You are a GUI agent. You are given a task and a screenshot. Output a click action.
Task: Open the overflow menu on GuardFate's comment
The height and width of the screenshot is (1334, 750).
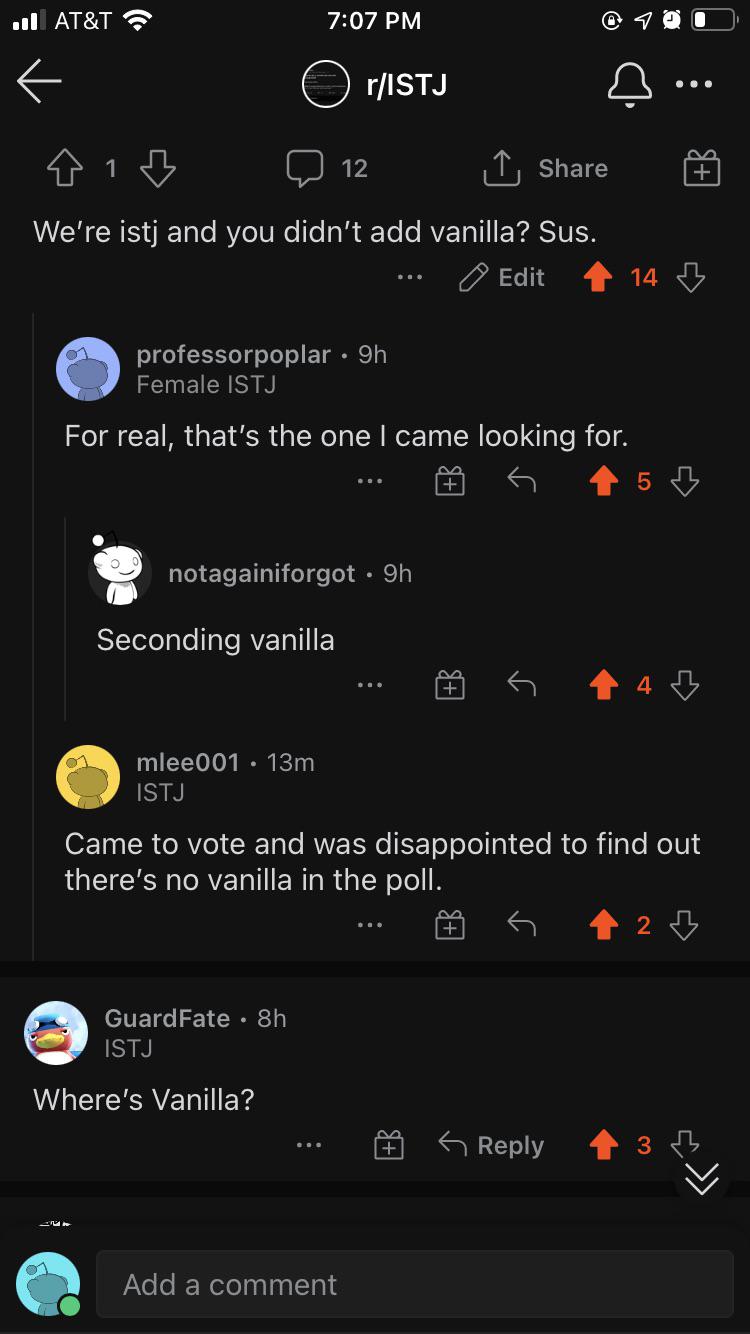click(x=310, y=1144)
